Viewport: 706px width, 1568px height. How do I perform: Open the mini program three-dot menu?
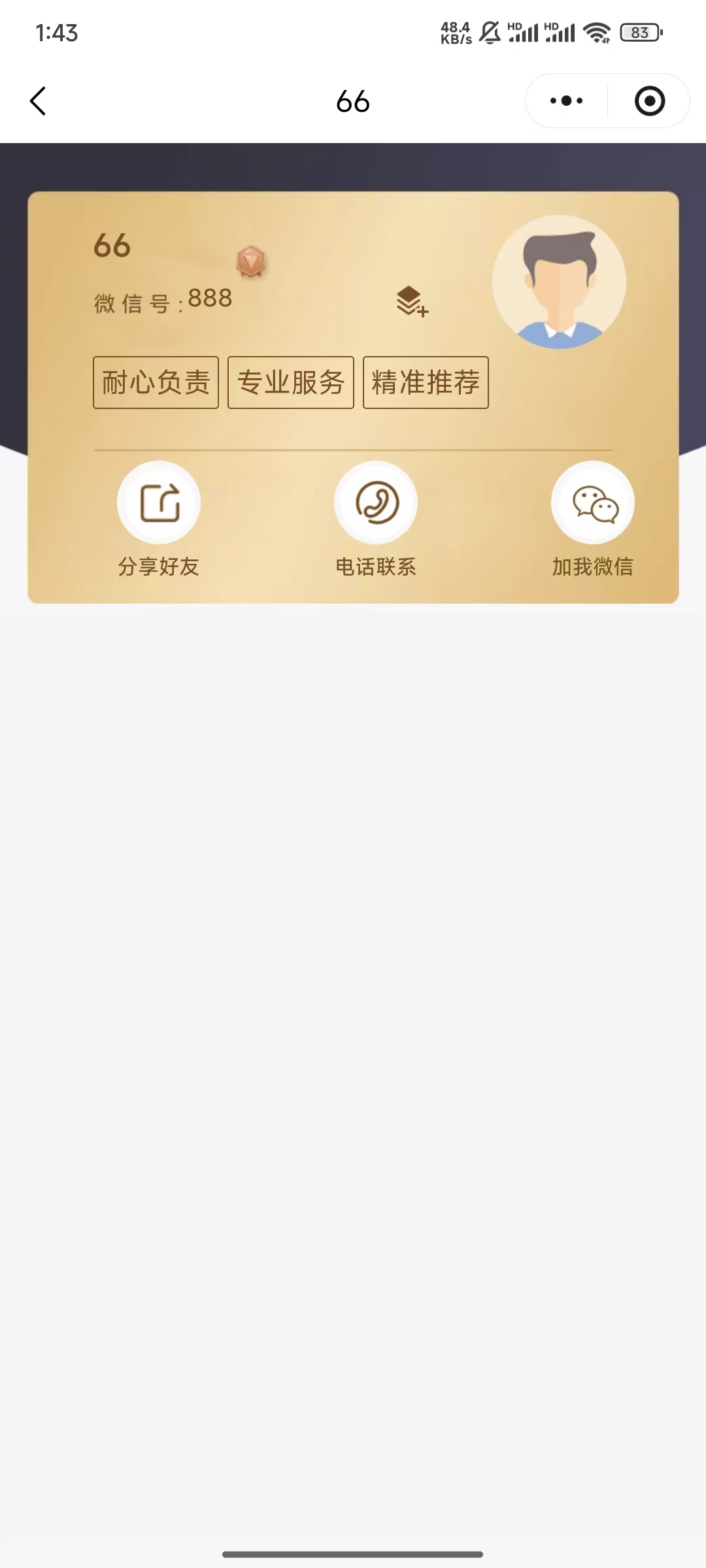[566, 101]
